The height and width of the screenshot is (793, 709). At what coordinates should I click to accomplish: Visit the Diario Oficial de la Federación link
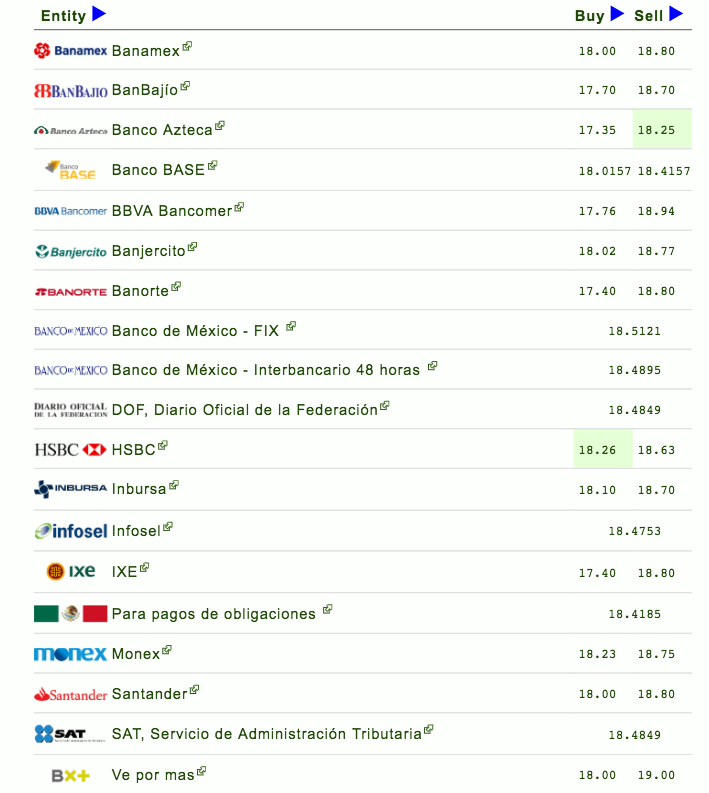(245, 410)
